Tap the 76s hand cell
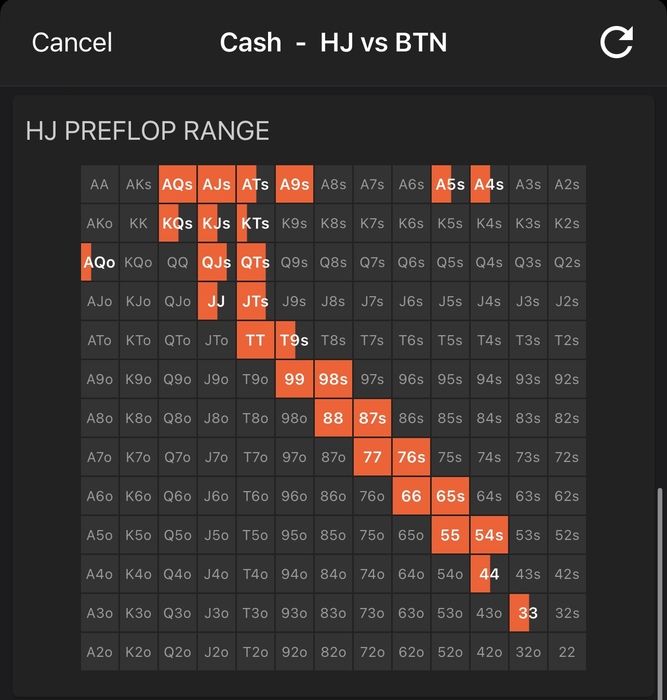The height and width of the screenshot is (700, 667). click(x=411, y=457)
